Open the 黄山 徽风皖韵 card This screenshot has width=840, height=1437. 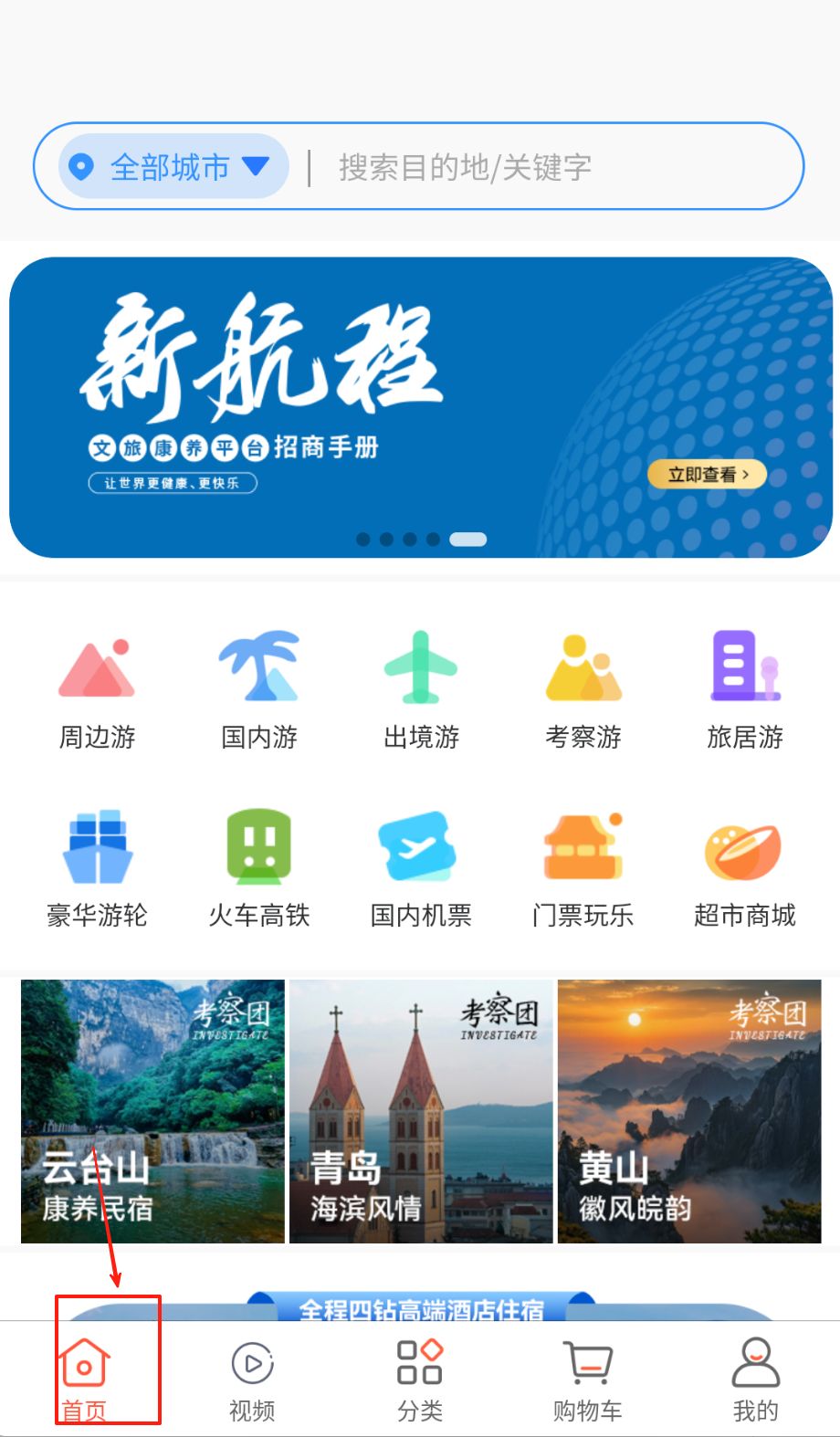pos(689,1111)
